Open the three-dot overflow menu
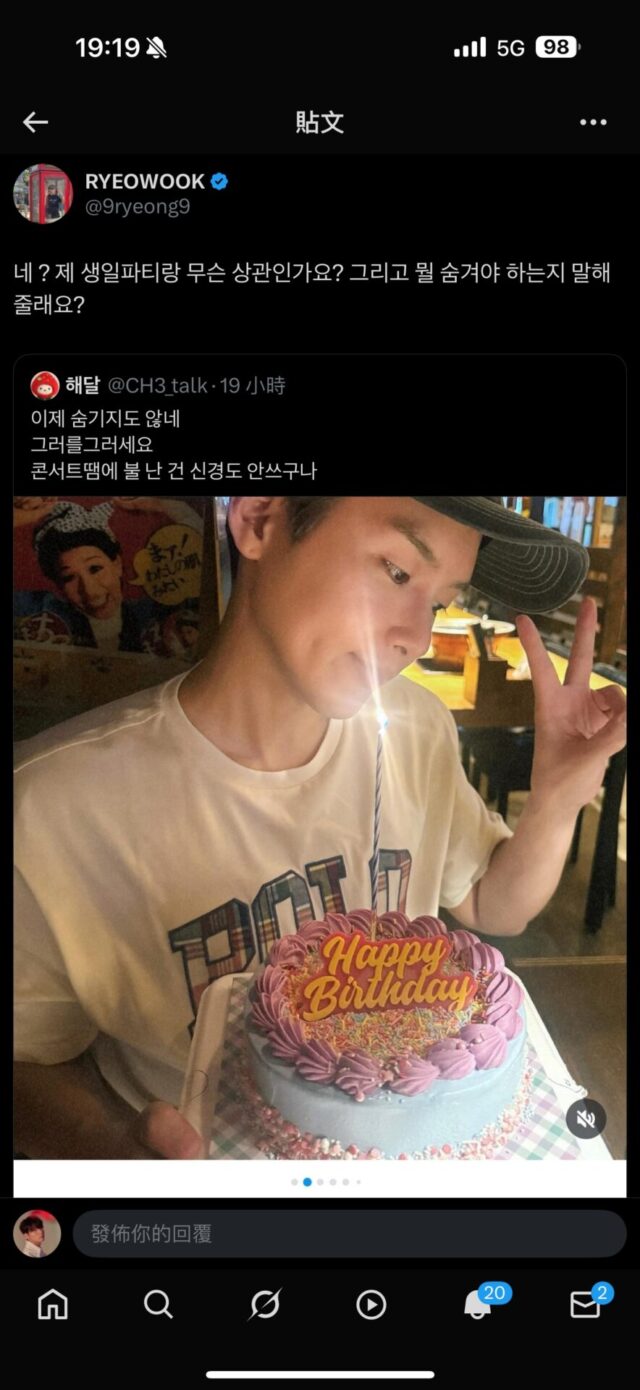Image resolution: width=640 pixels, height=1390 pixels. (593, 122)
